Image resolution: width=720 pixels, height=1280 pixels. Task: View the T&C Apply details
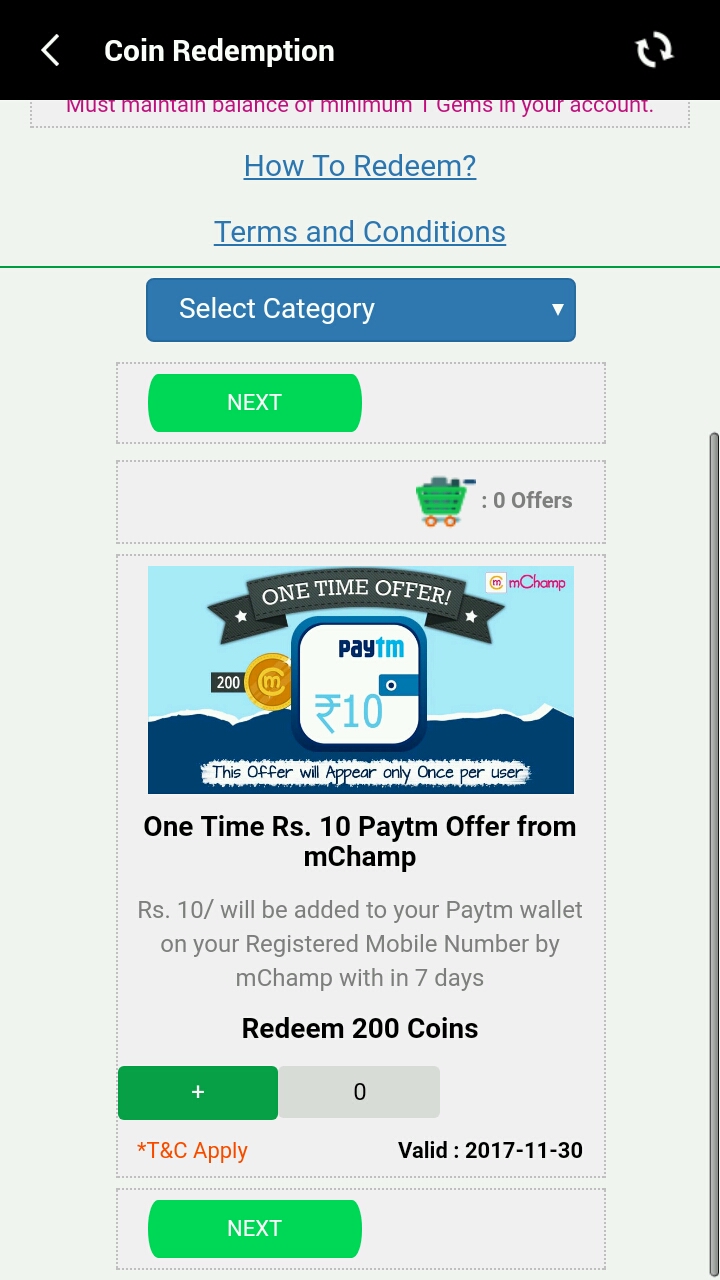[x=192, y=1151]
